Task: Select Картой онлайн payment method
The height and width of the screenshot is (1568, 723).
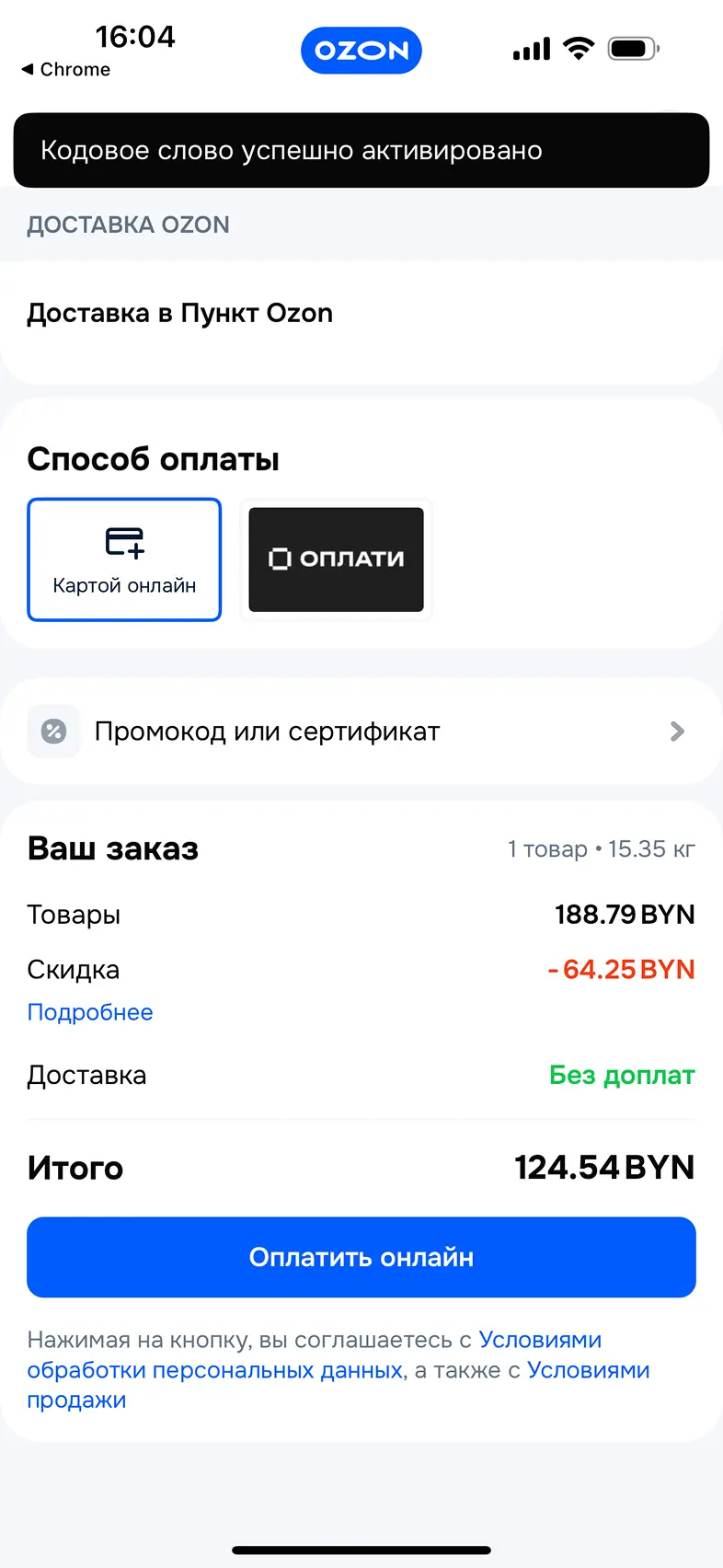Action: pyautogui.click(x=124, y=559)
